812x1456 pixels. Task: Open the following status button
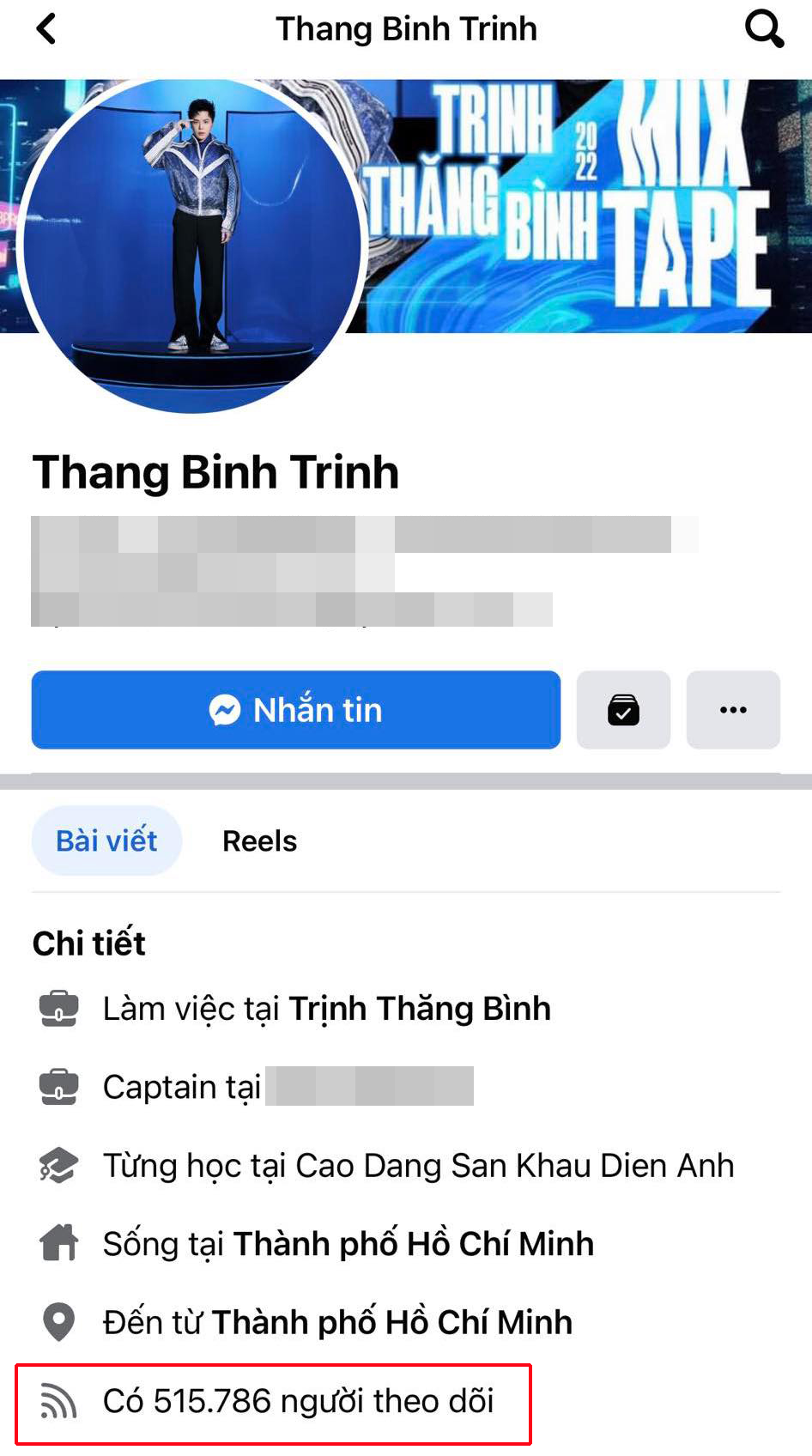coord(623,710)
